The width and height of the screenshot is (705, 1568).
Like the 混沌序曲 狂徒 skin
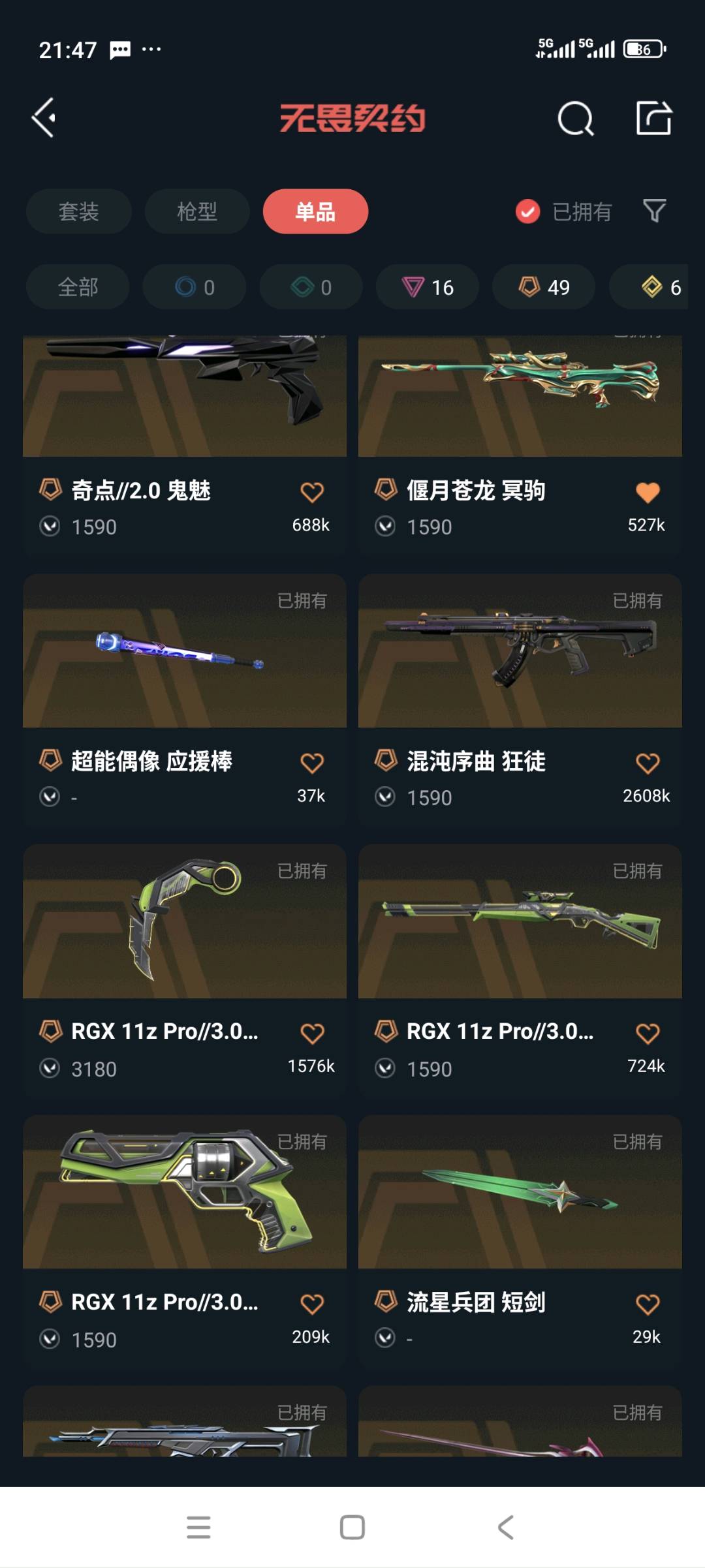coord(648,763)
